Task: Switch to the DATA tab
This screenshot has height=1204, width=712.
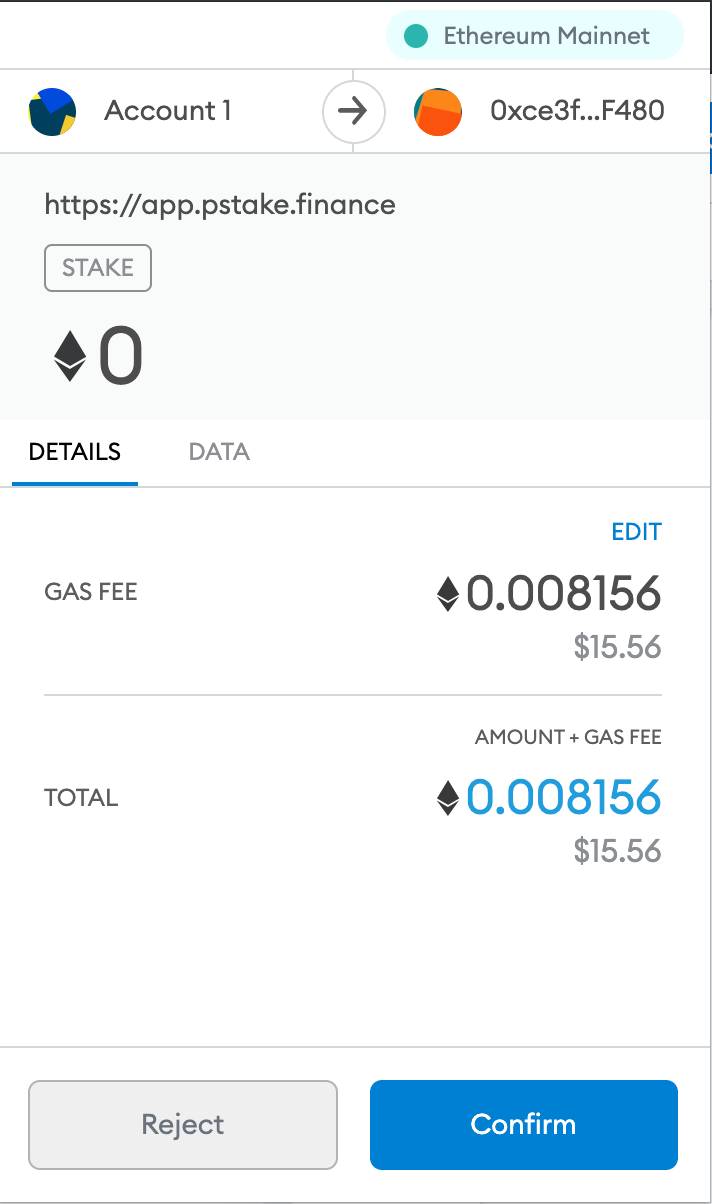Action: click(x=219, y=452)
